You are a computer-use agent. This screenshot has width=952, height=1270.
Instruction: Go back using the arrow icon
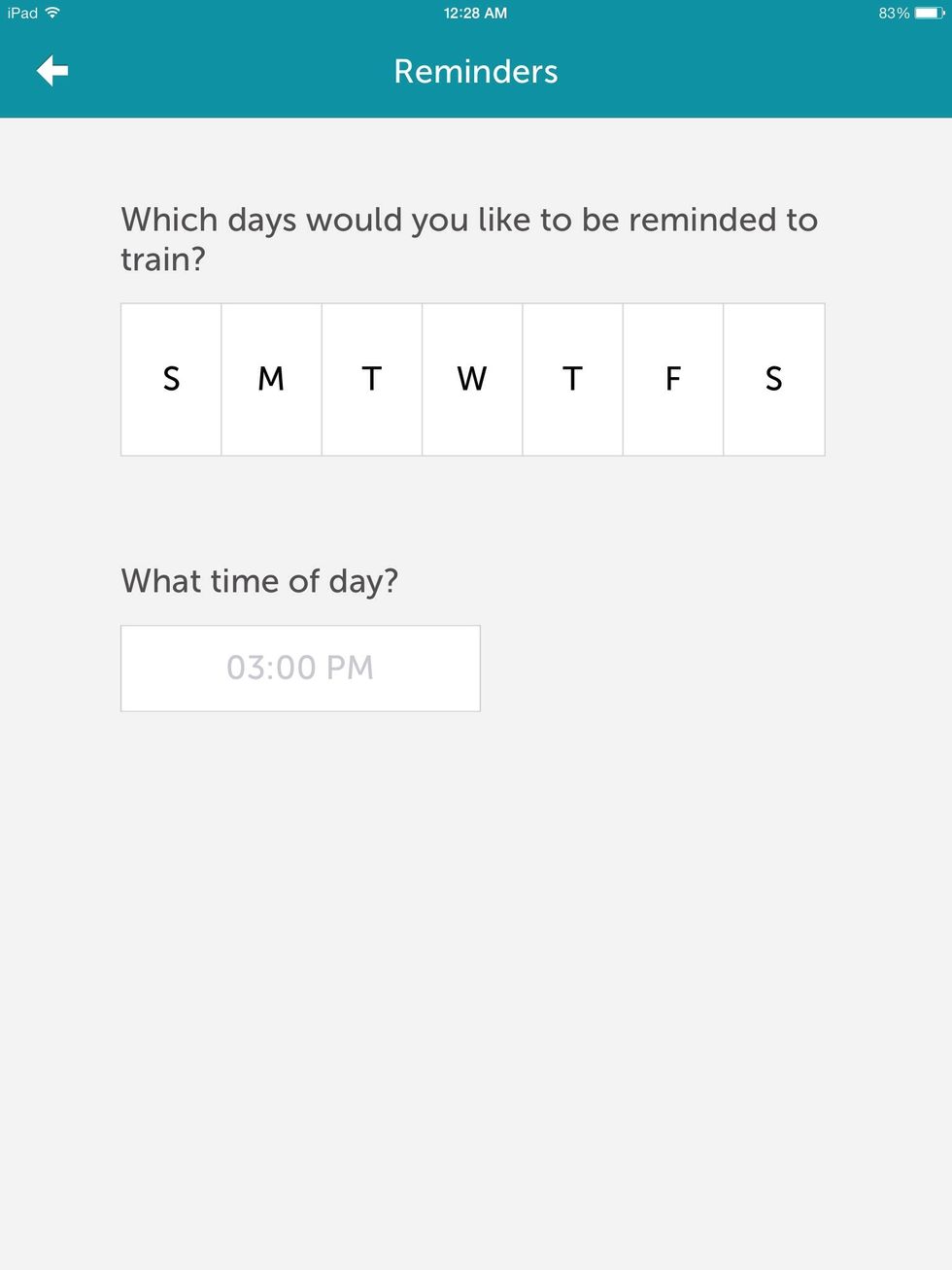click(x=52, y=71)
